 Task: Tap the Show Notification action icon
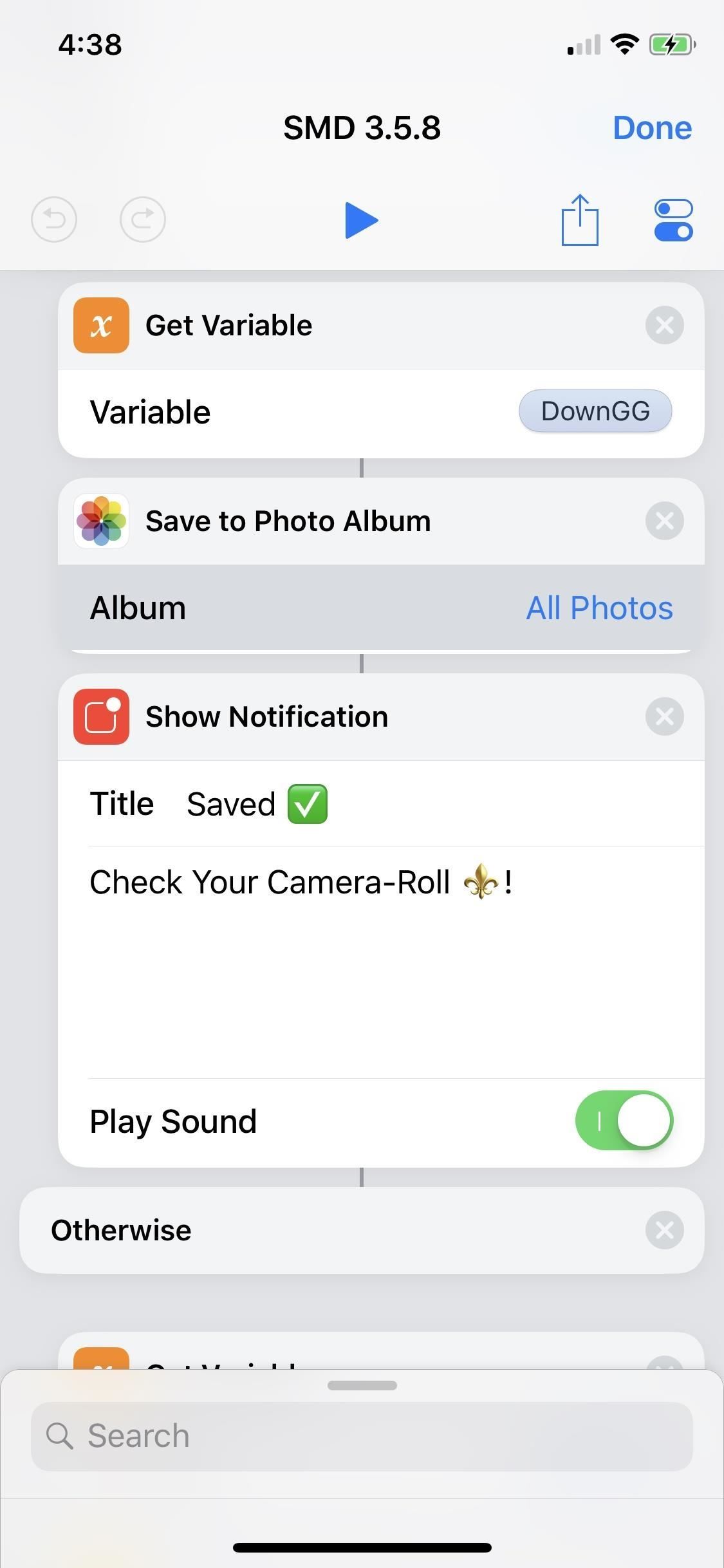(101, 716)
